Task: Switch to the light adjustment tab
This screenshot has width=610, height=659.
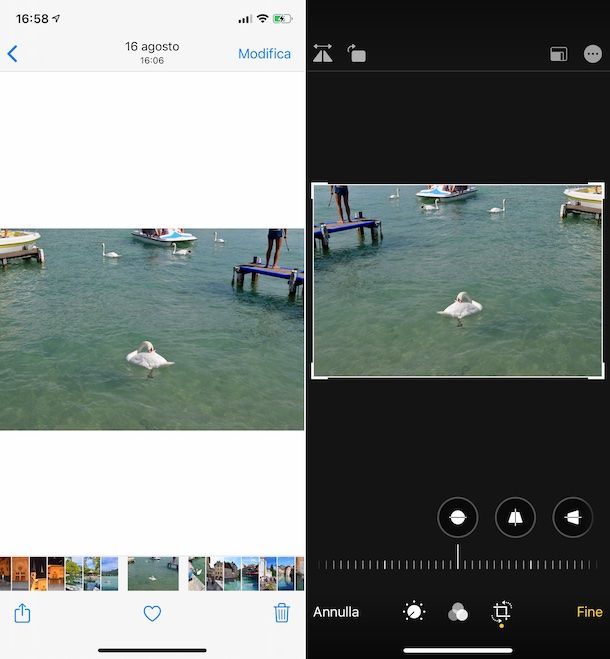Action: coord(414,612)
